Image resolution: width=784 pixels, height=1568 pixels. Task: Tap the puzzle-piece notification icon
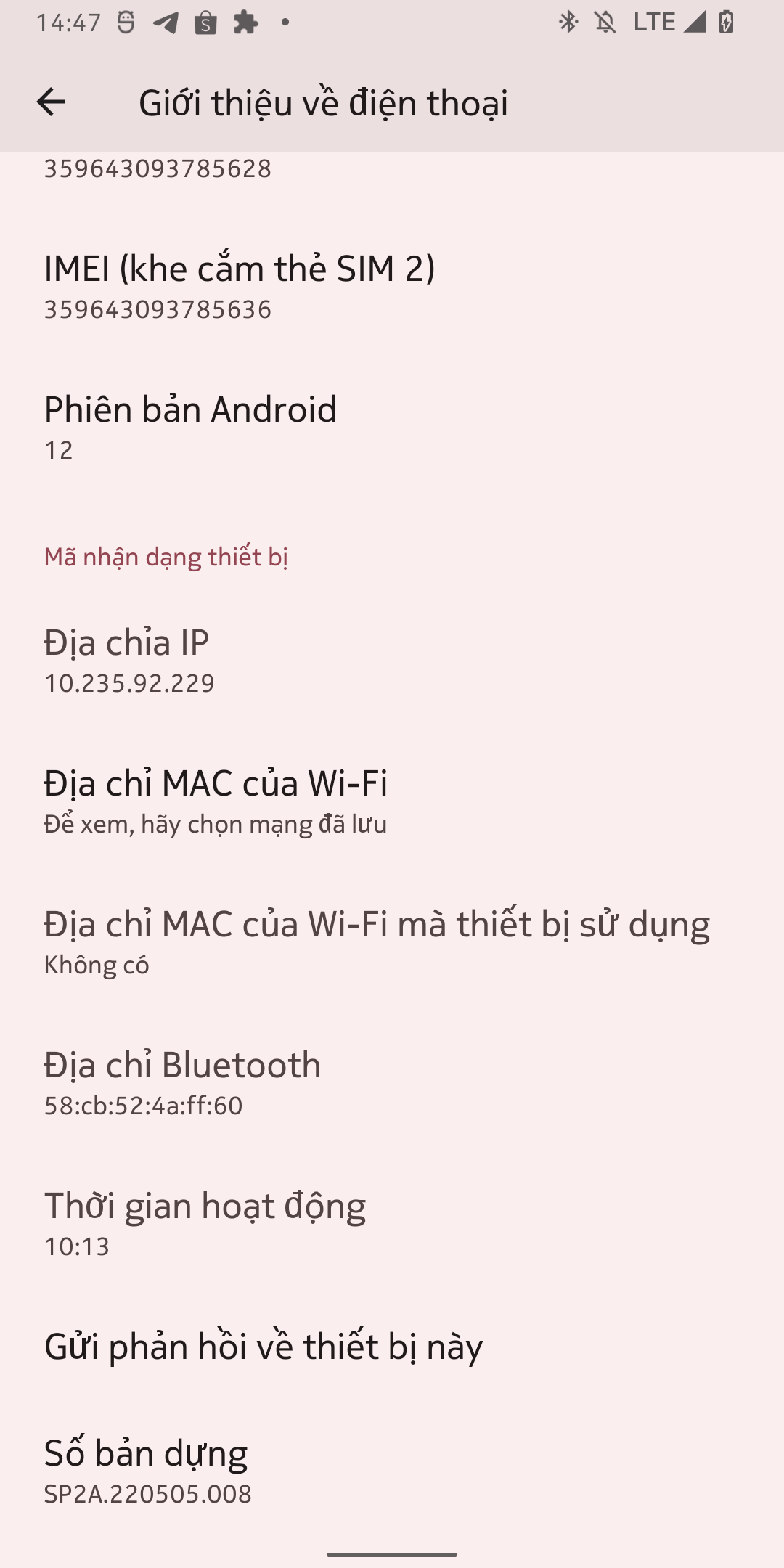247,23
